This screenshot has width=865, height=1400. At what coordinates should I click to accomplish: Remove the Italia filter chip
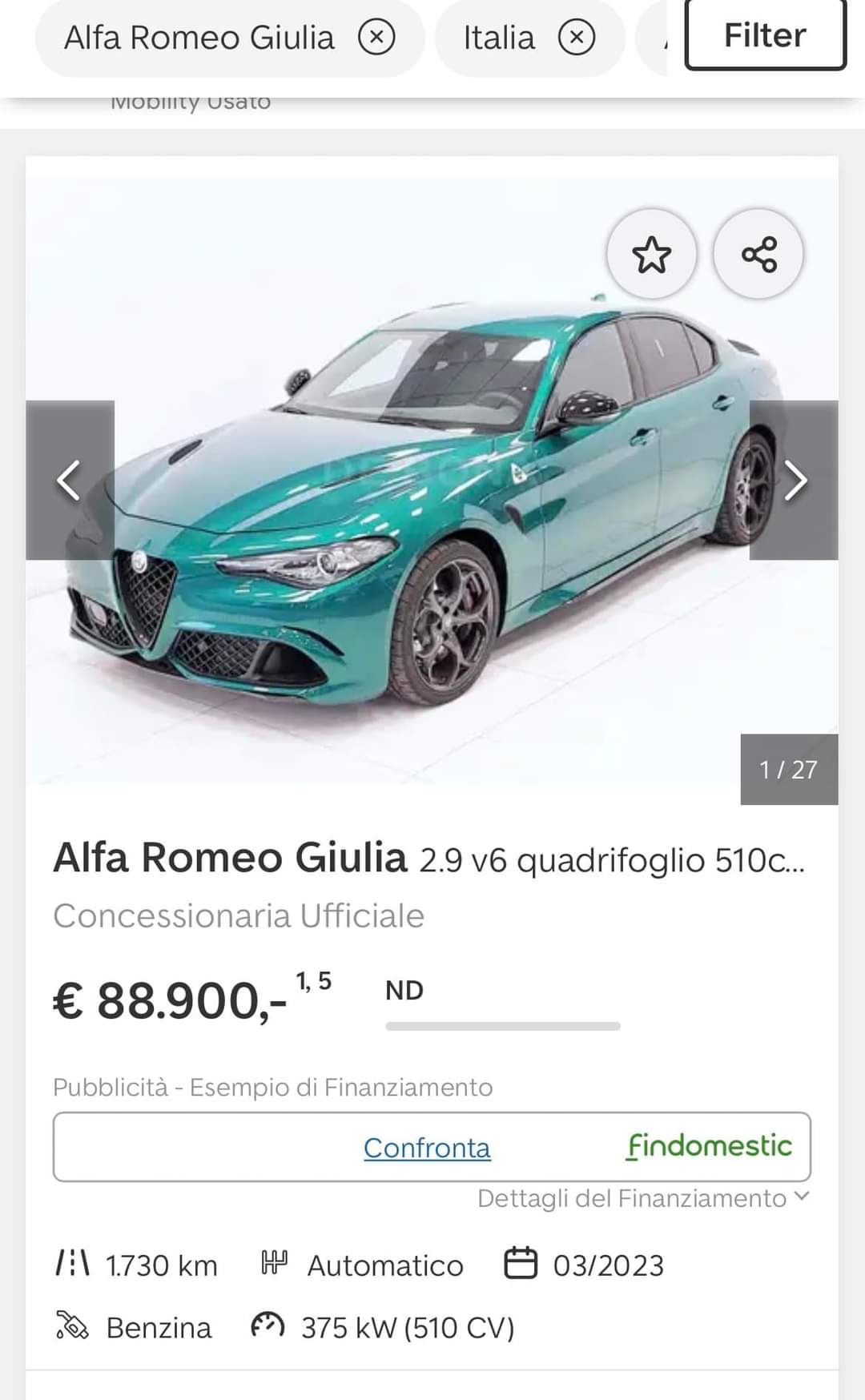(x=577, y=37)
